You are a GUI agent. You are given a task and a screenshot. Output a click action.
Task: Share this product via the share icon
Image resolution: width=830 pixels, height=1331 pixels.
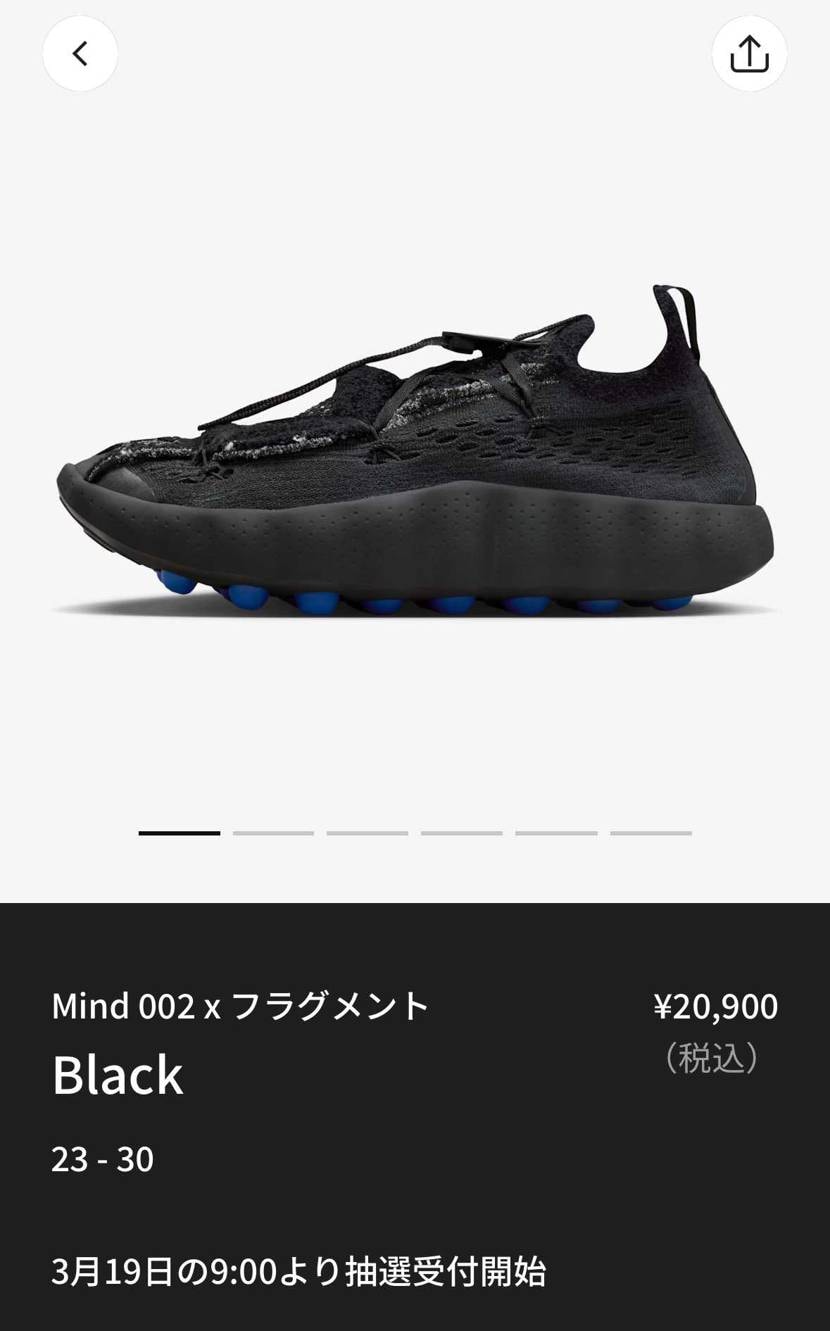coord(749,53)
